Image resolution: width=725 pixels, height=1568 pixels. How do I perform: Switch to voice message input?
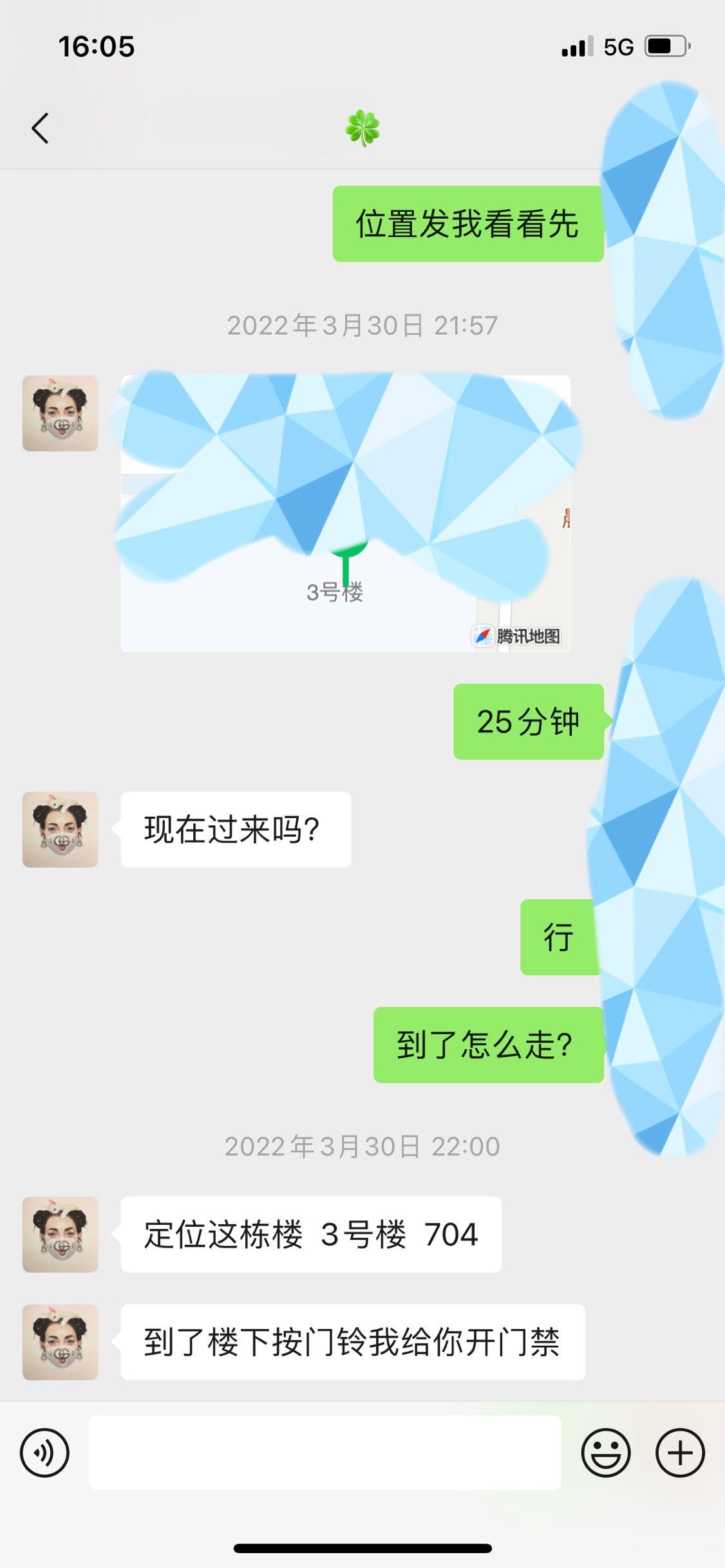[44, 1452]
